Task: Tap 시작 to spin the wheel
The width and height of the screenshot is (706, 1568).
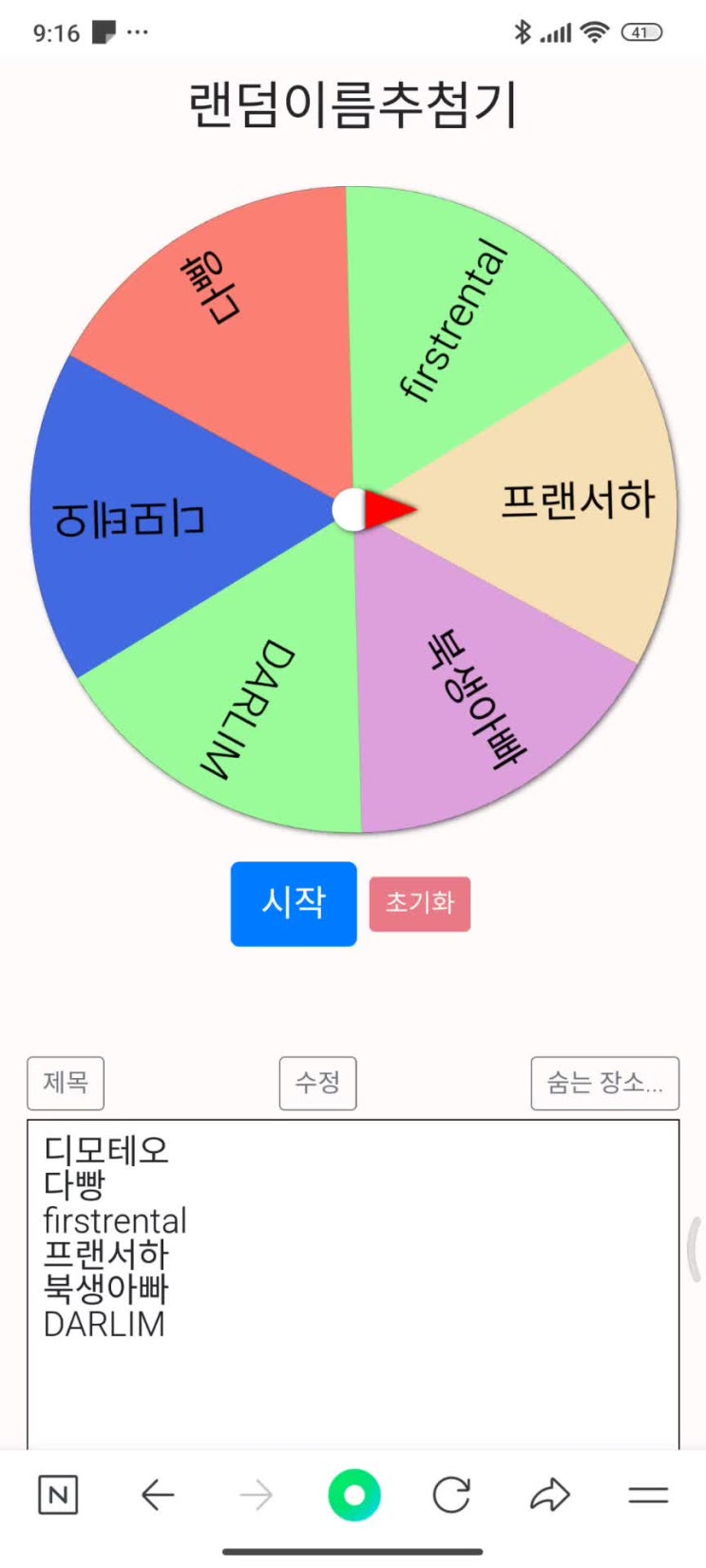Action: pyautogui.click(x=294, y=903)
